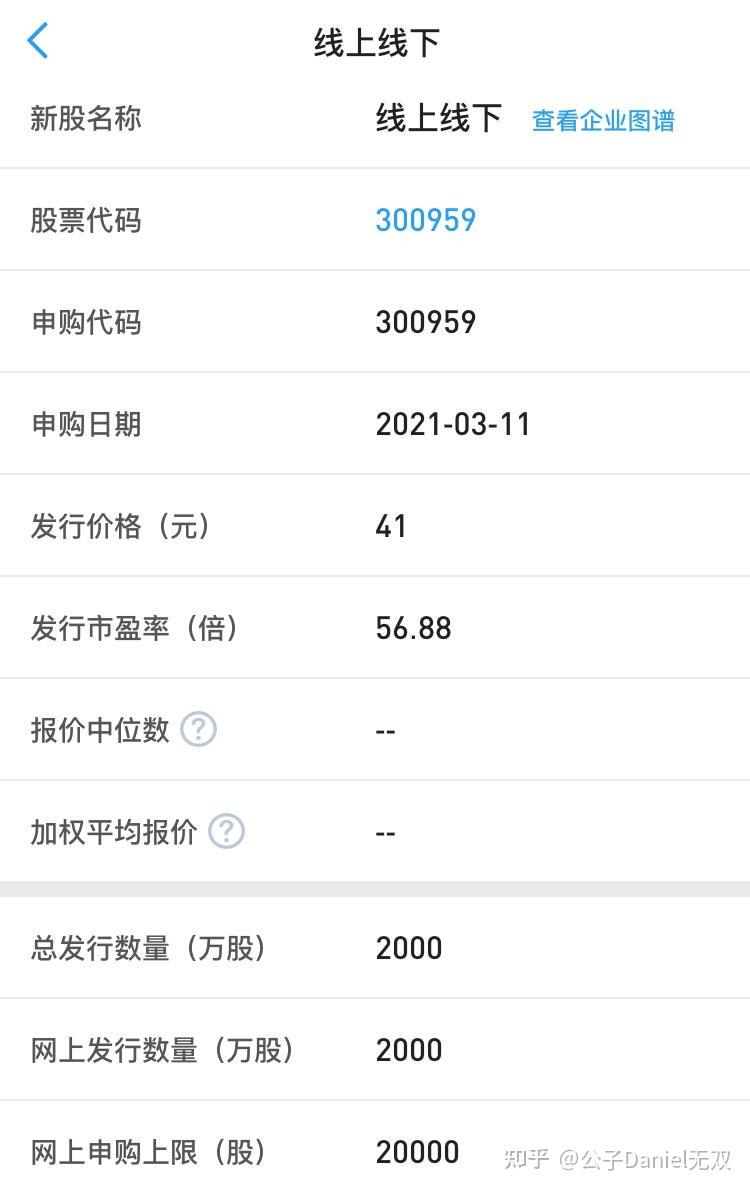Open stock code 300959 link
The width and height of the screenshot is (750, 1191).
[425, 220]
